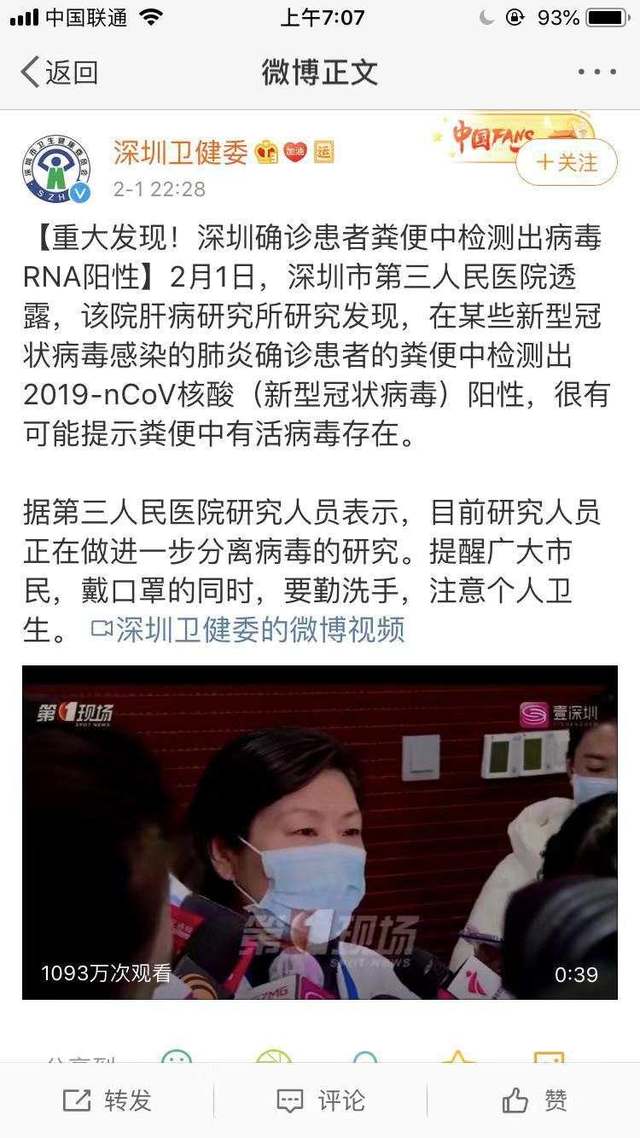This screenshot has width=640, height=1138.
Task: Open 深圳卫健委 profile avatar
Action: click(56, 167)
